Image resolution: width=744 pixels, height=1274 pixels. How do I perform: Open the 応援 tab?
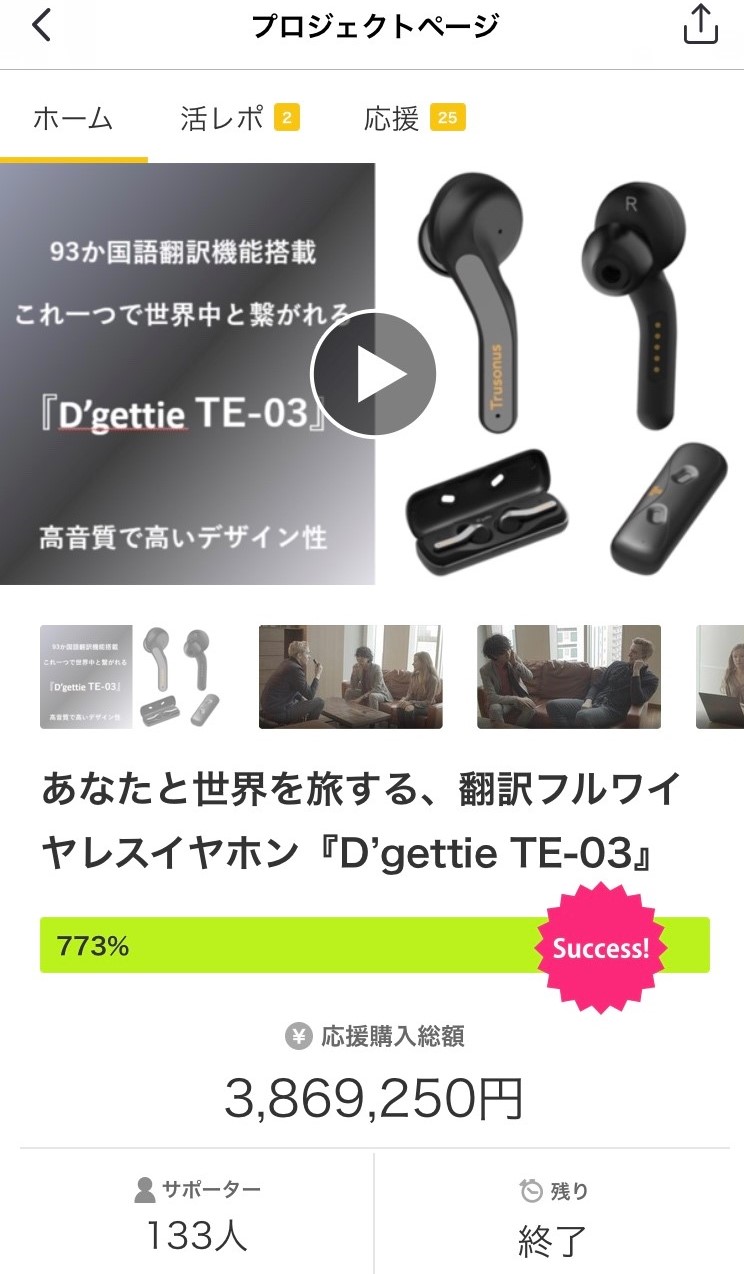(415, 119)
